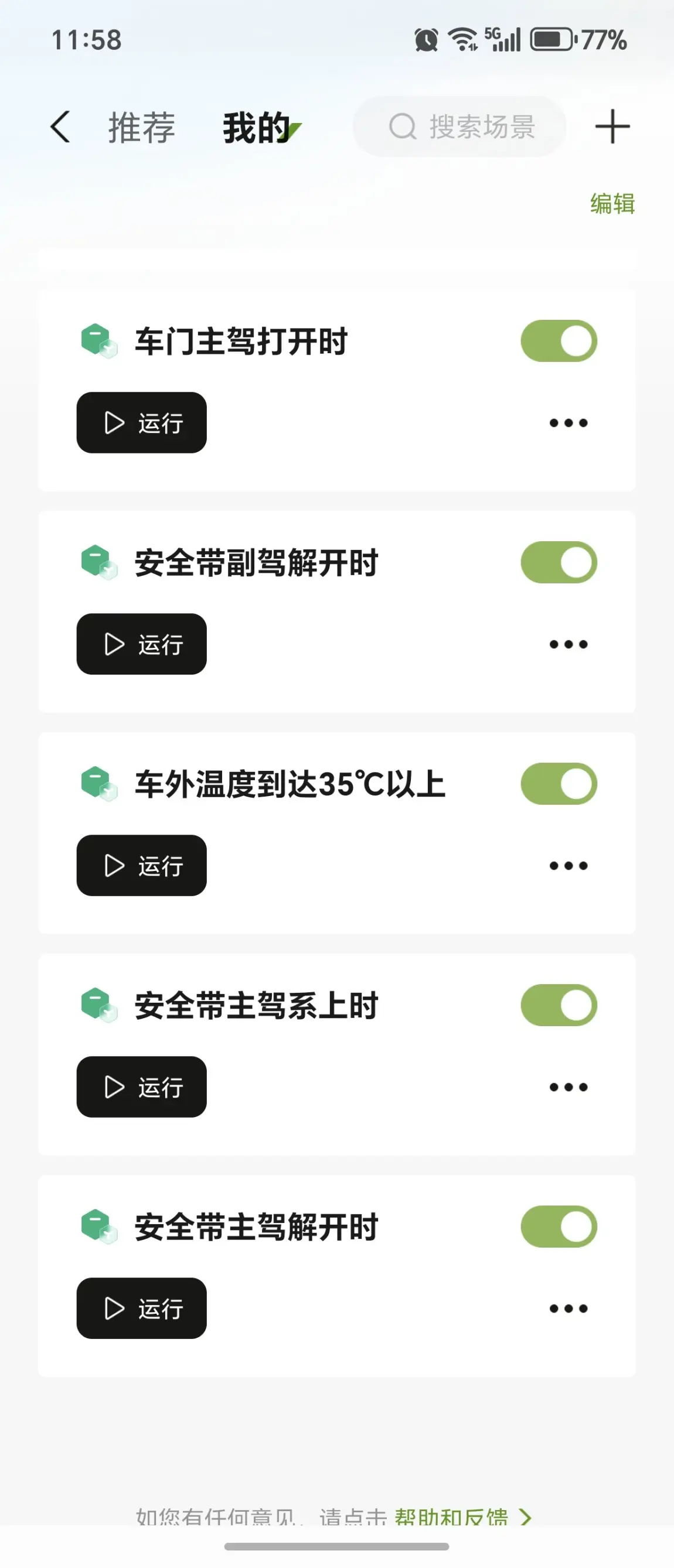Image resolution: width=674 pixels, height=1568 pixels.
Task: Open more options for 车门主驾打开时
Action: tap(568, 422)
